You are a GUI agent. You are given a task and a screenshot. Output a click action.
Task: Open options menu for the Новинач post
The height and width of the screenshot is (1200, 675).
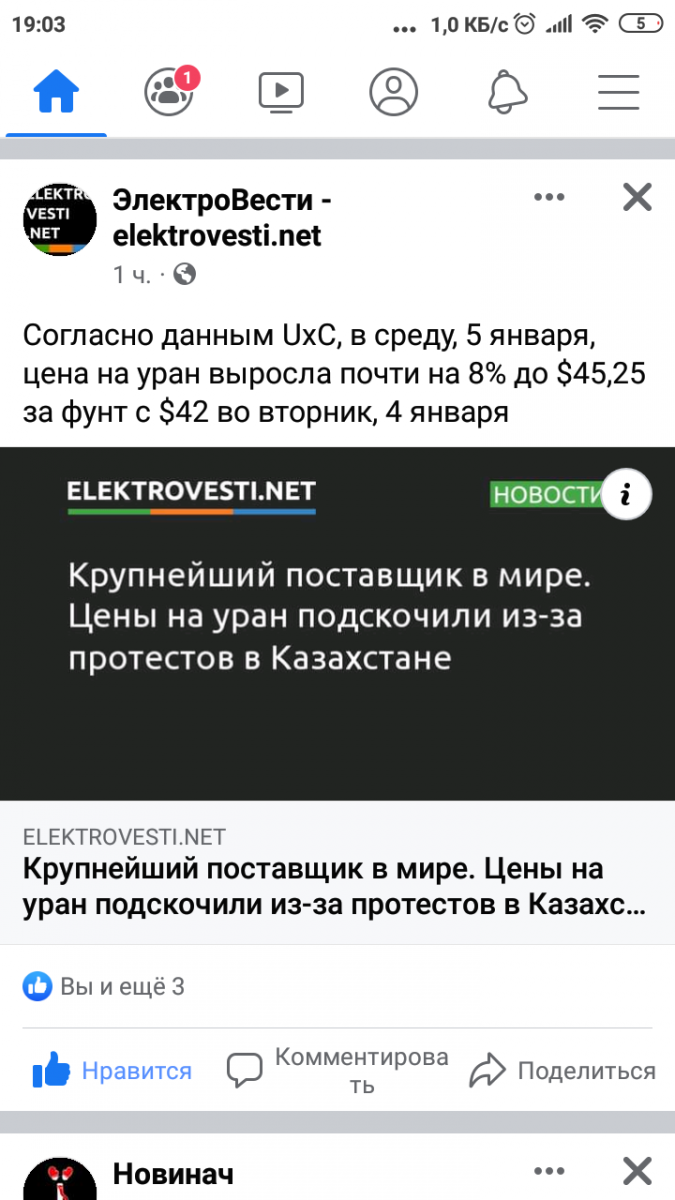[x=550, y=1170]
